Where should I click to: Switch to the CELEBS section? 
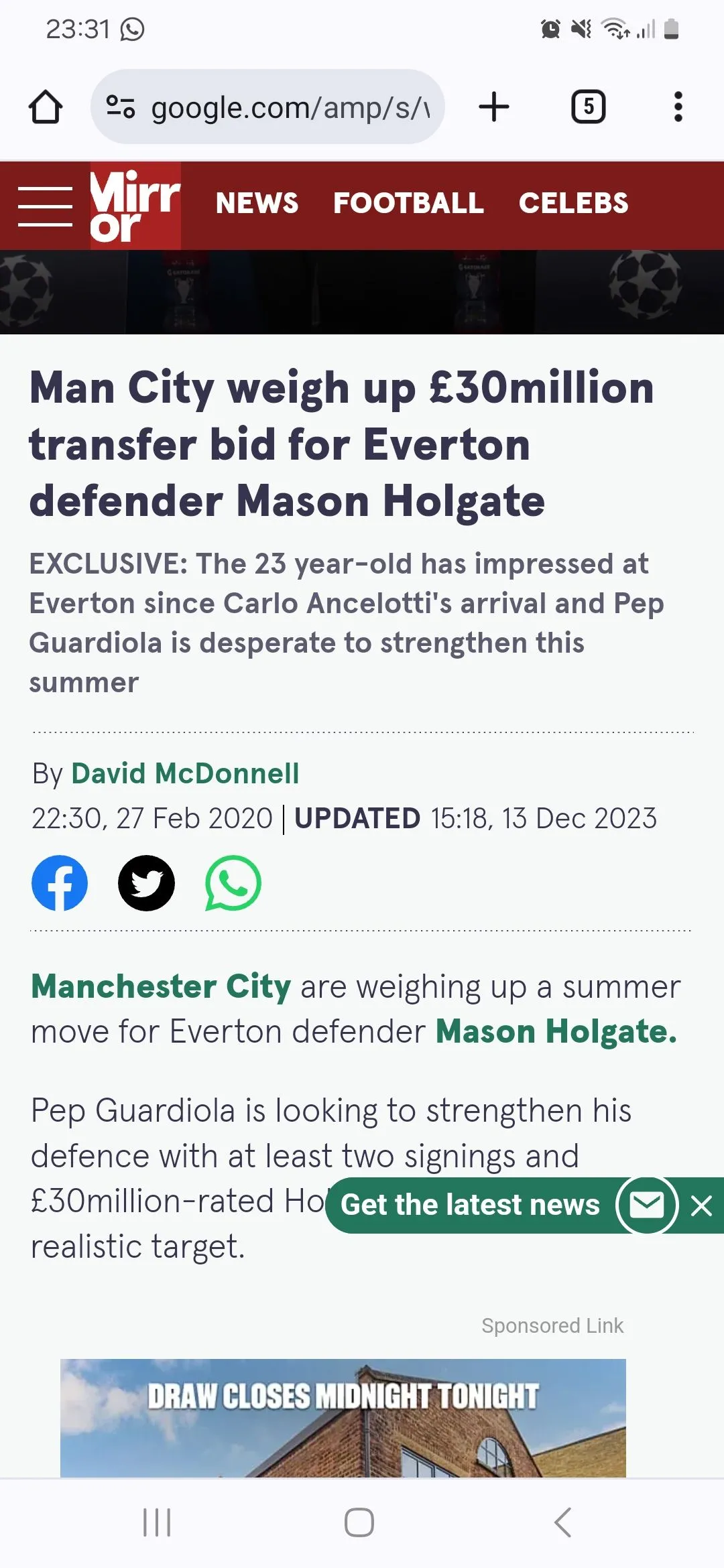click(573, 203)
